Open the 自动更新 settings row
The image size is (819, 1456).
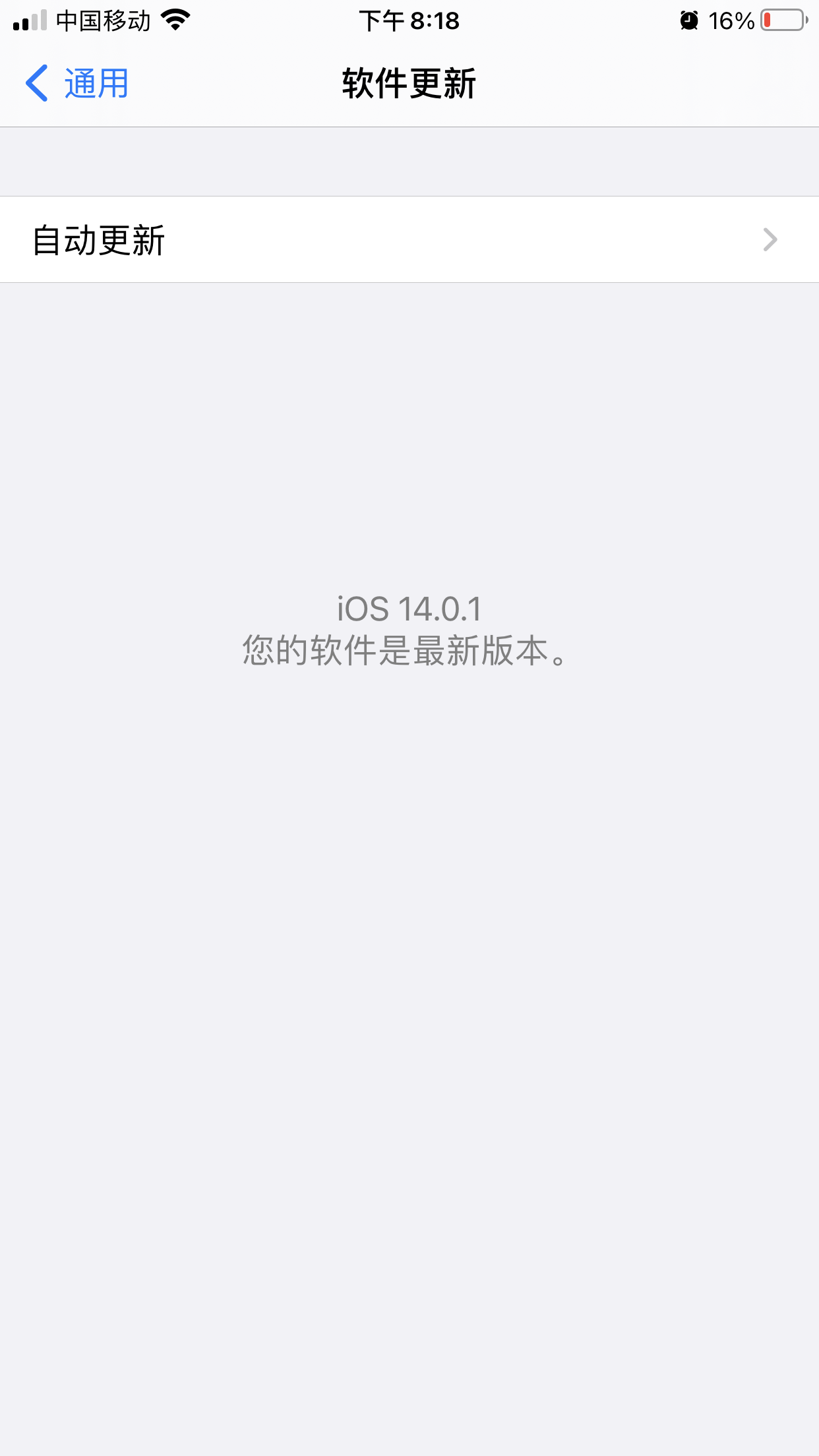[409, 239]
